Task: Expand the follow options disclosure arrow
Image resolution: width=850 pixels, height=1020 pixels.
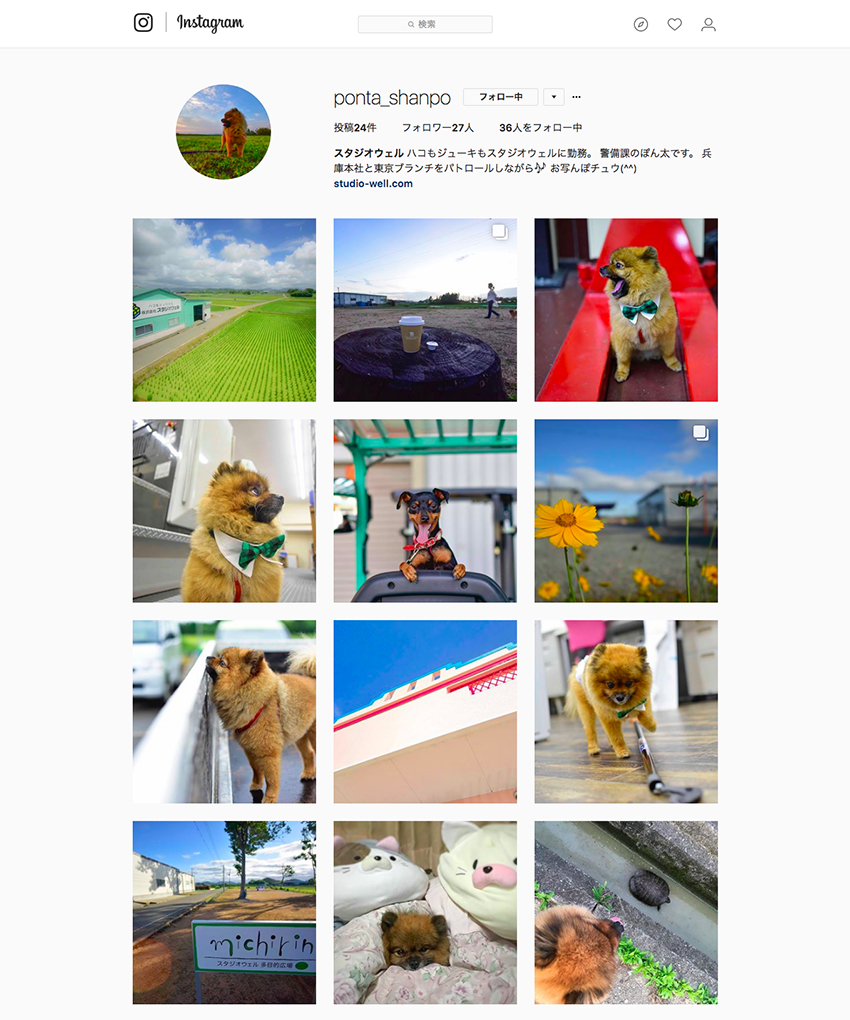Action: pyautogui.click(x=553, y=97)
